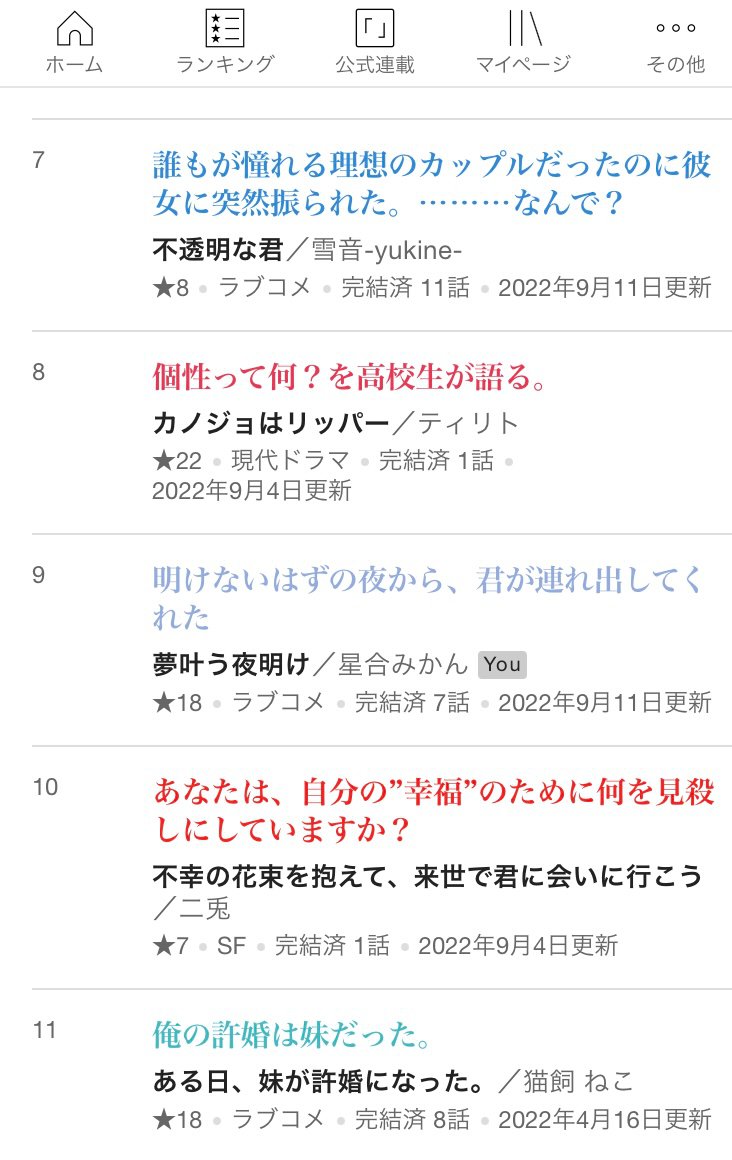Open rank 9 novel 夢叶う夜明け
Image resolution: width=732 pixels, height=1160 pixels.
232,663
